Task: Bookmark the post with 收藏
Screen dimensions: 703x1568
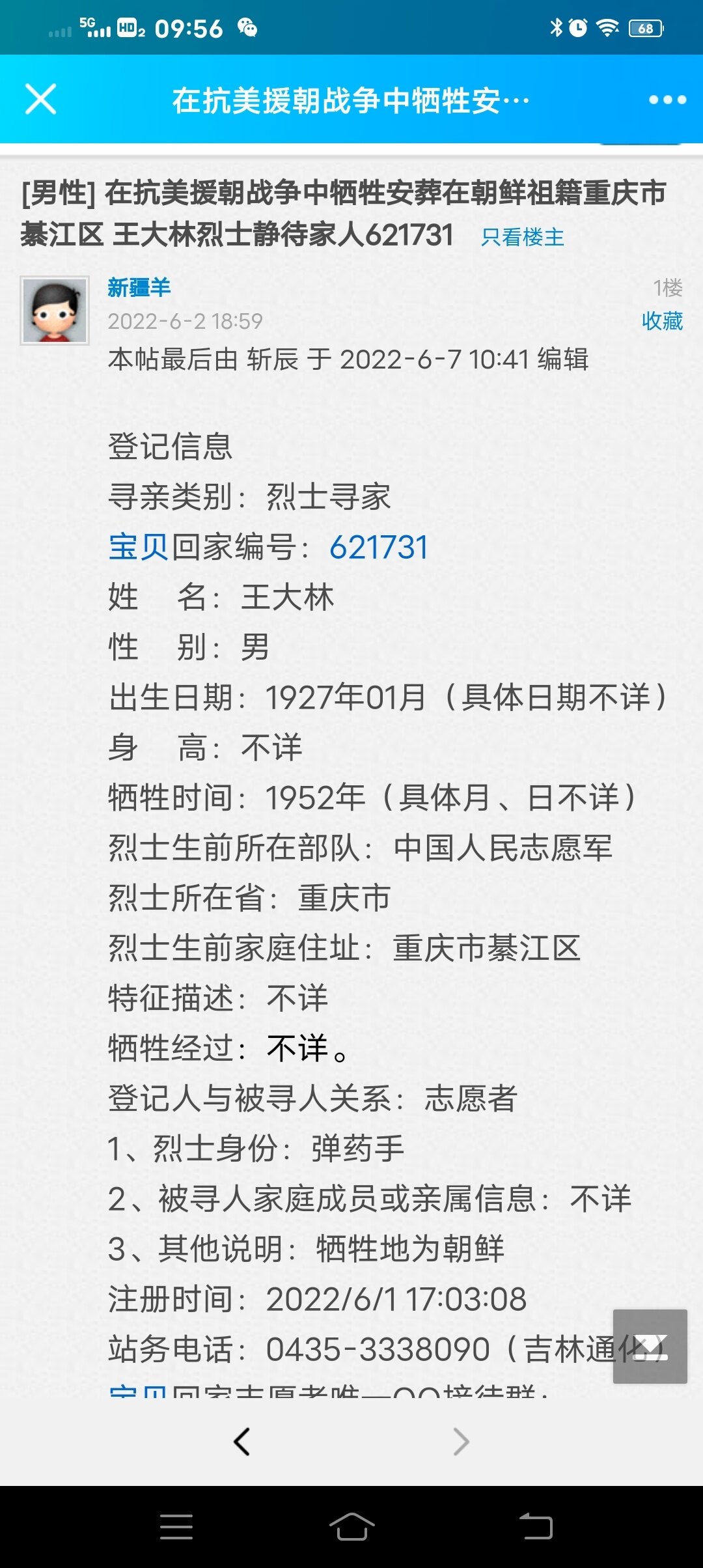Action: coord(662,320)
